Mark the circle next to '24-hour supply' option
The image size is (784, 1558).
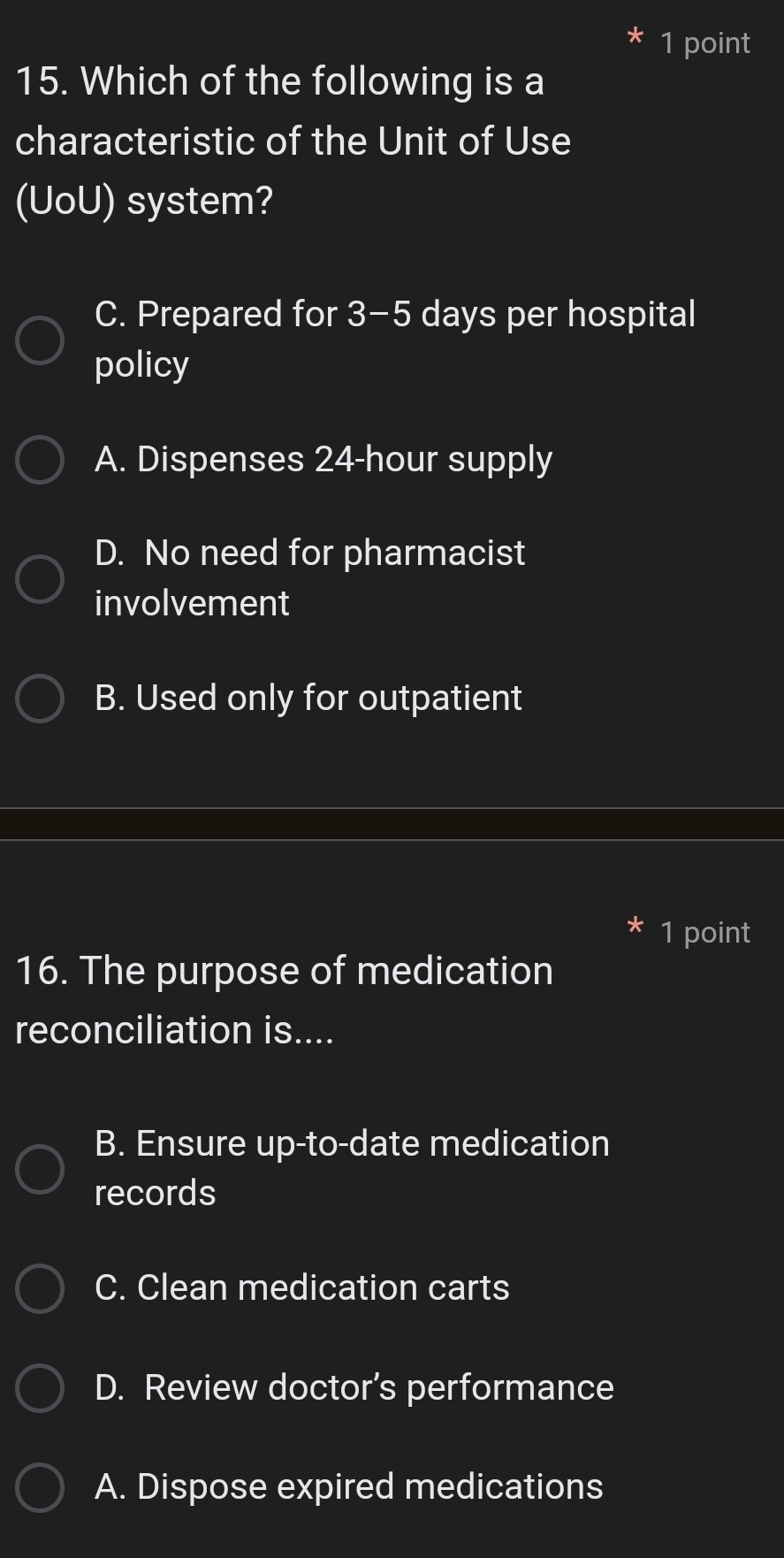click(39, 459)
